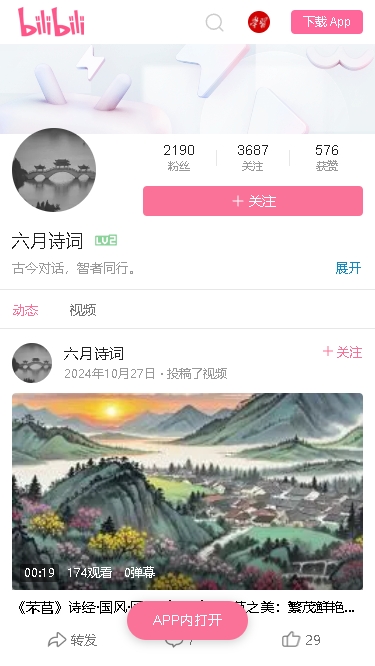Open in app via APP内打开
Viewport: 375px width, 666px height.
coord(187,621)
